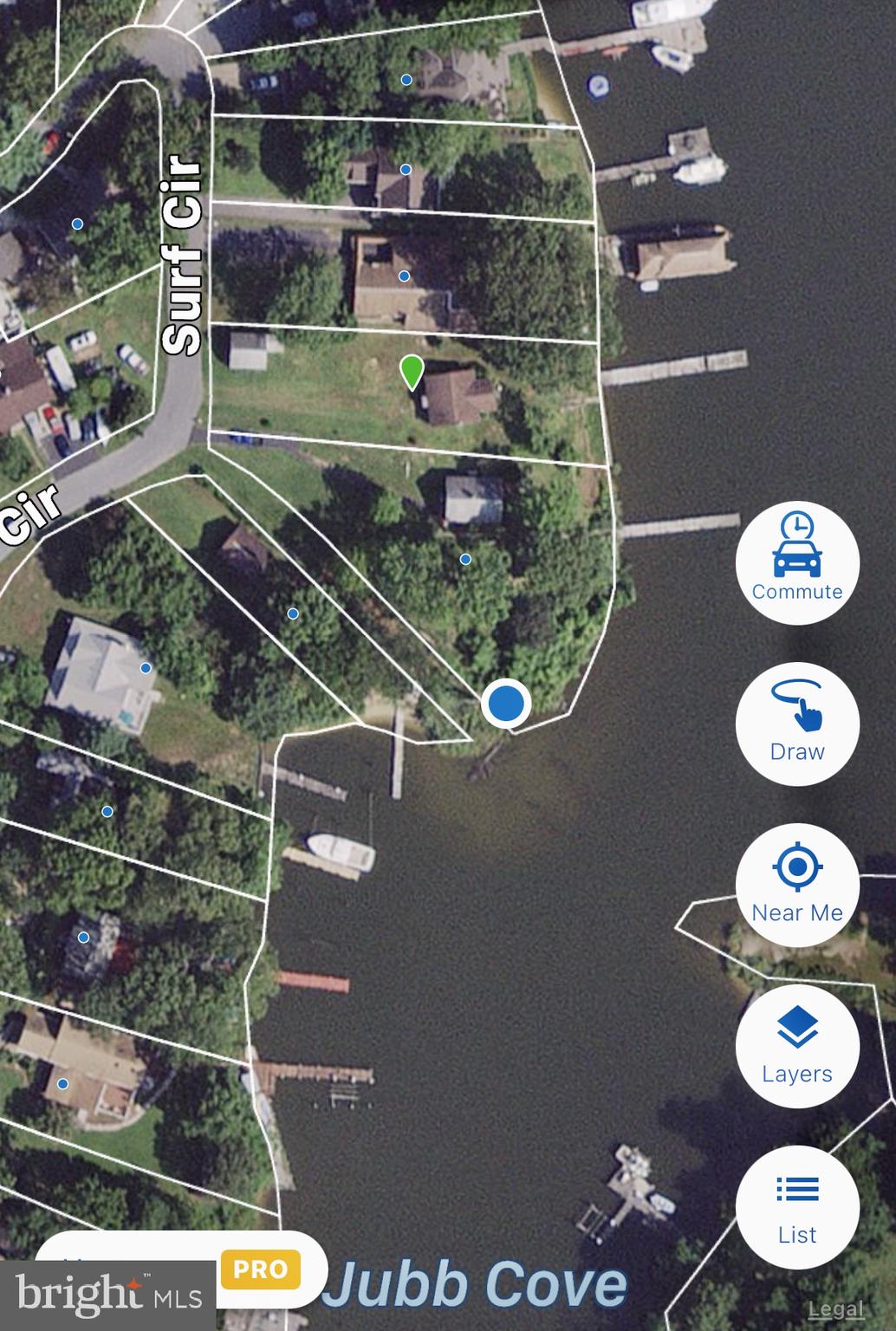Switch to List view

tap(797, 1206)
